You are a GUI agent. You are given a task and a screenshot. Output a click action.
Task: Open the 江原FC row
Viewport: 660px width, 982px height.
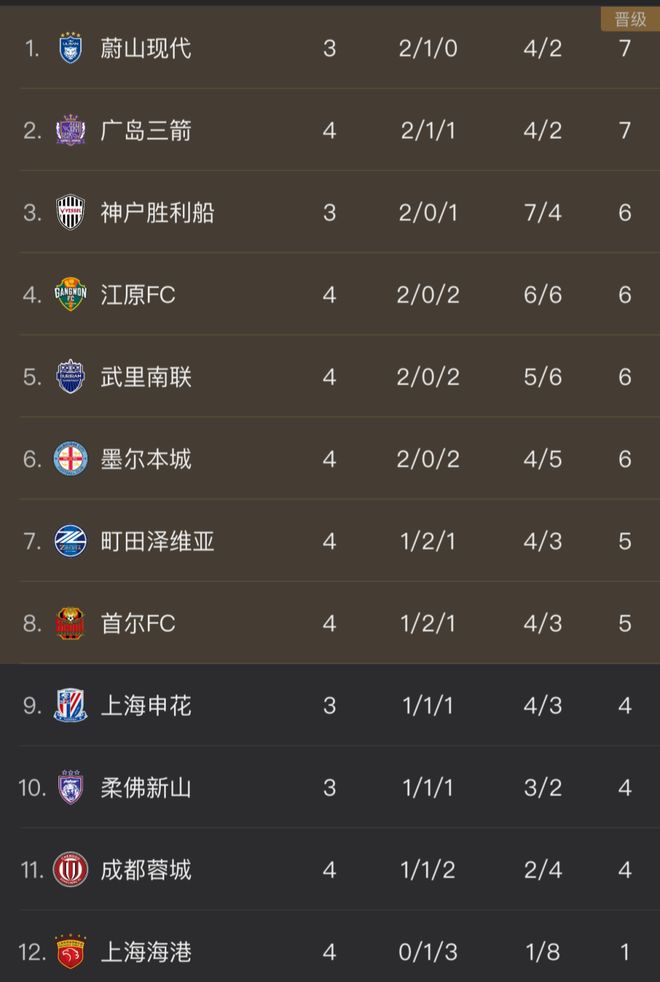click(138, 294)
